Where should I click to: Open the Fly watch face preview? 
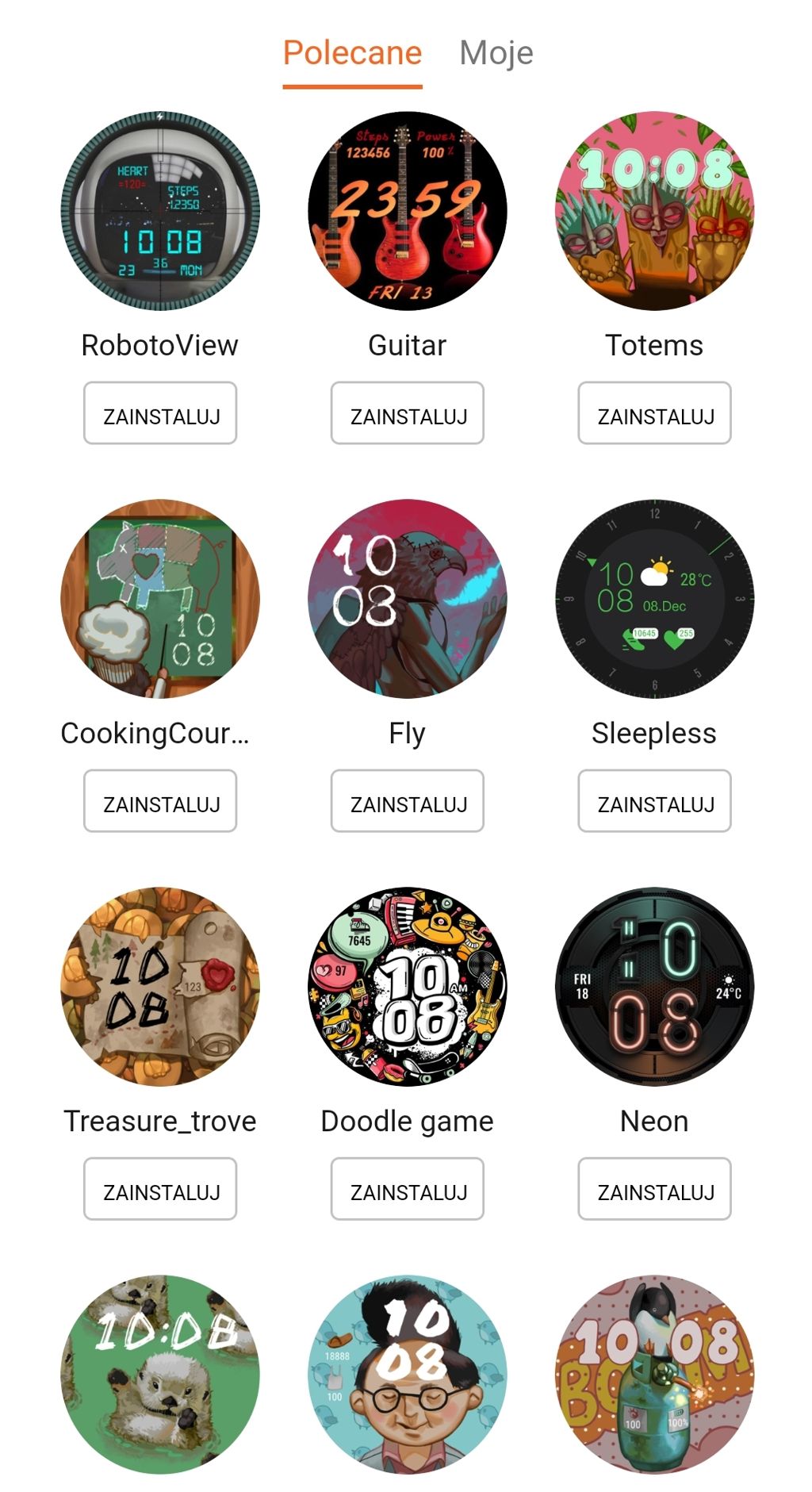(408, 599)
